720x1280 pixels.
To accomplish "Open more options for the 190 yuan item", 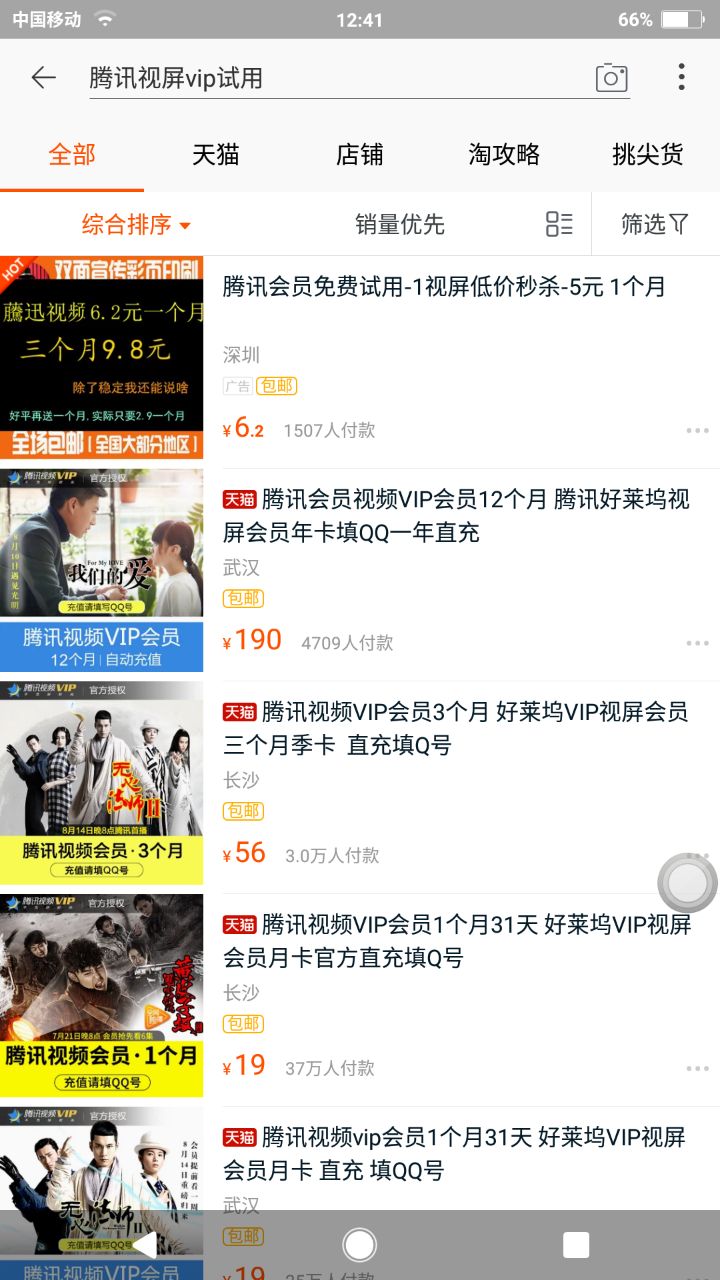I will [x=697, y=644].
